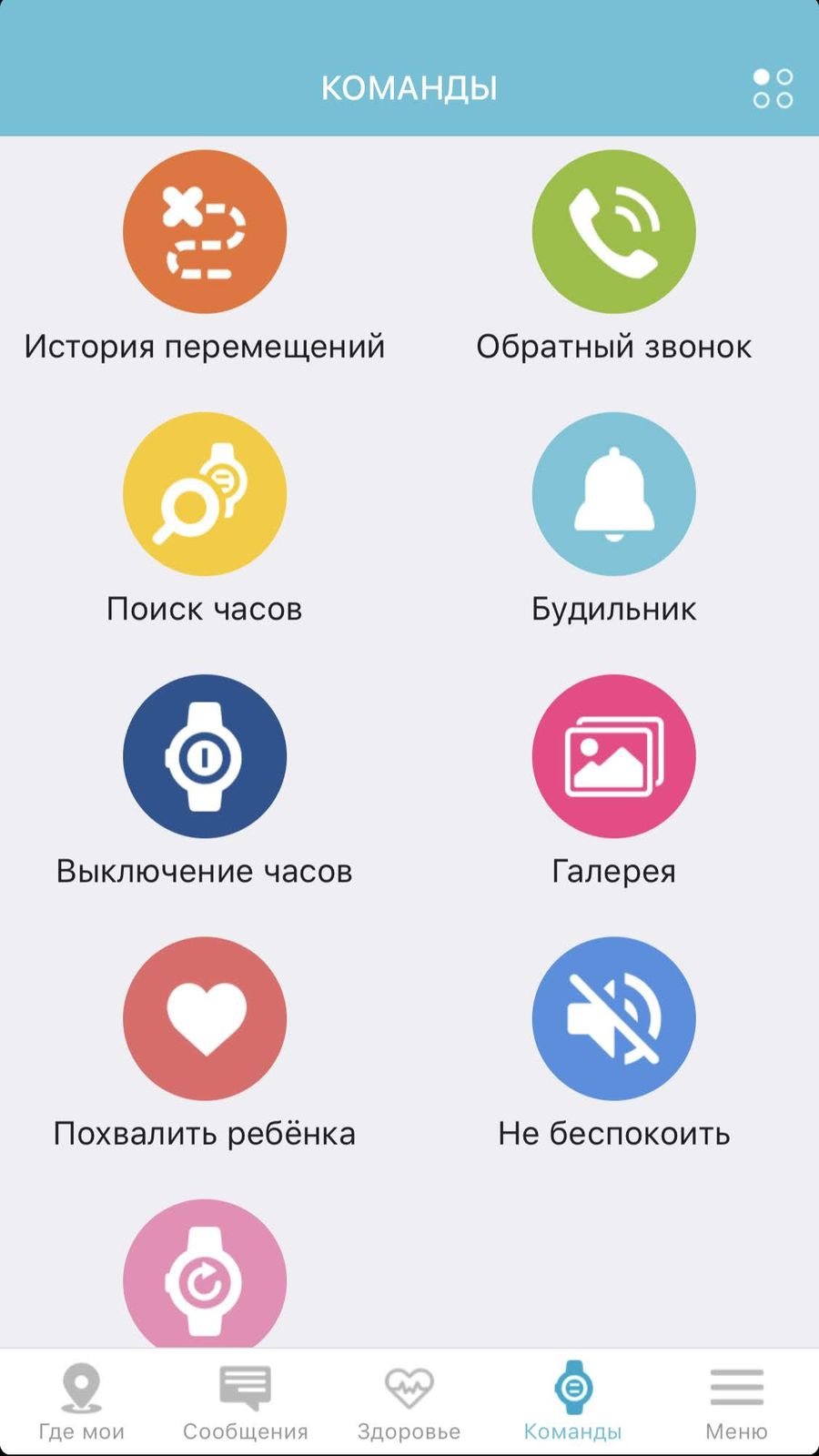Switch to the Сообщения tab
This screenshot has width=819, height=1456.
tap(246, 1402)
